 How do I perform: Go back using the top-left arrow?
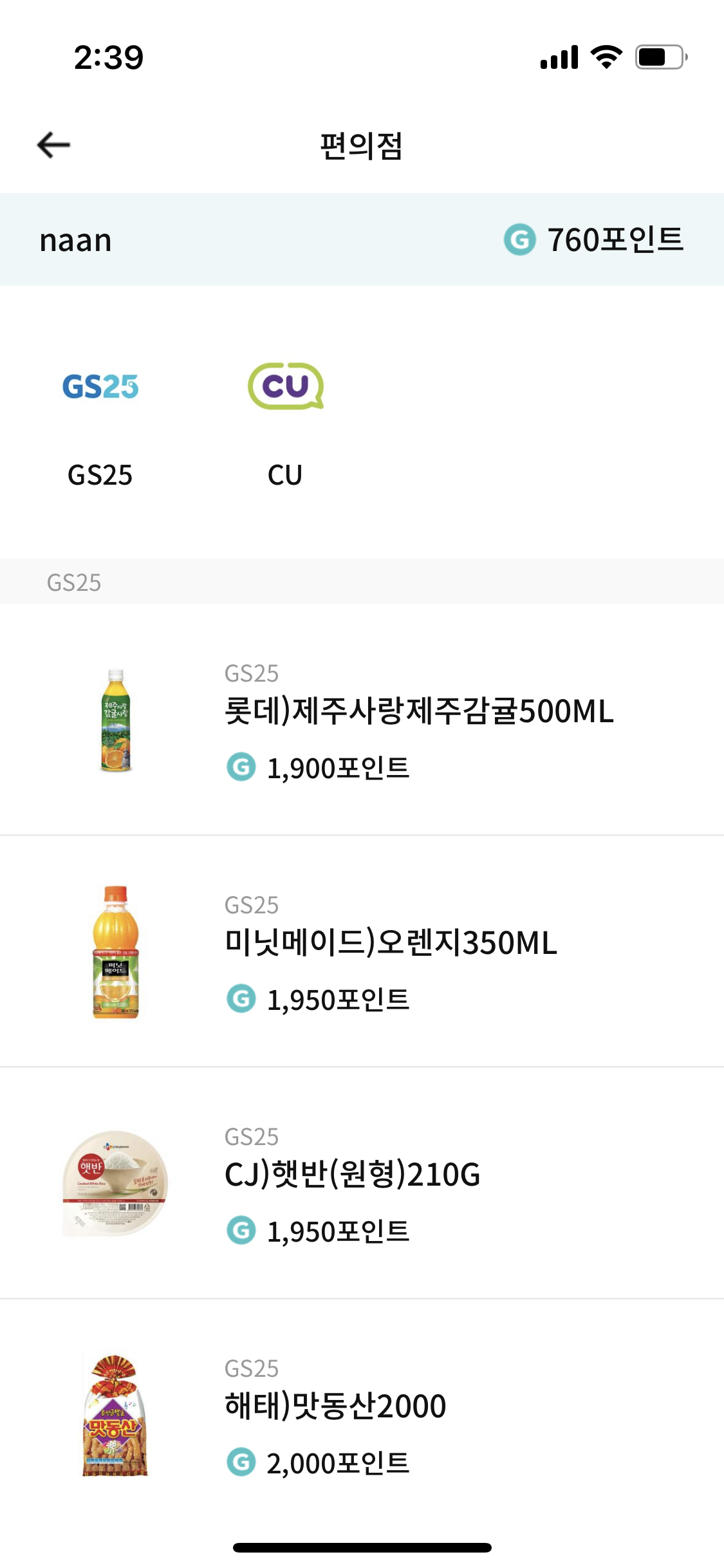[53, 145]
